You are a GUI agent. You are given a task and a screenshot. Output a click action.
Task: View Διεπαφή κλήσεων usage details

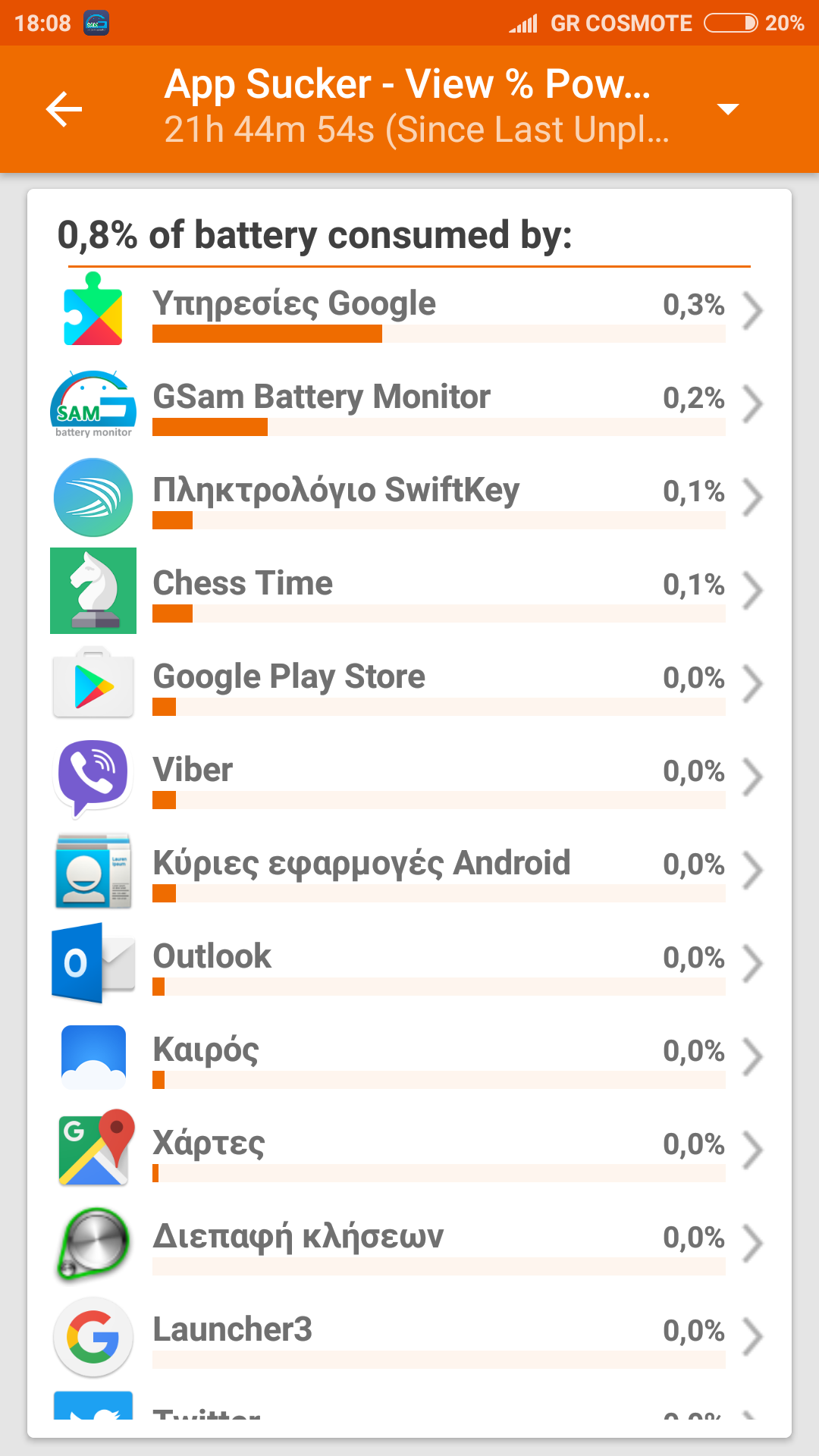pyautogui.click(x=409, y=1243)
